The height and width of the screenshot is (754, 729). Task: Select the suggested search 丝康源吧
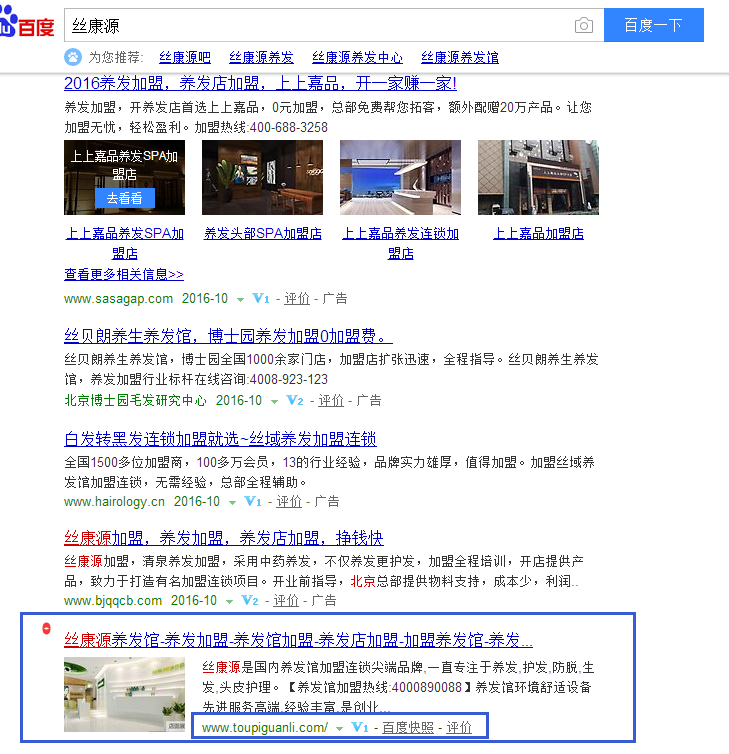pos(185,58)
